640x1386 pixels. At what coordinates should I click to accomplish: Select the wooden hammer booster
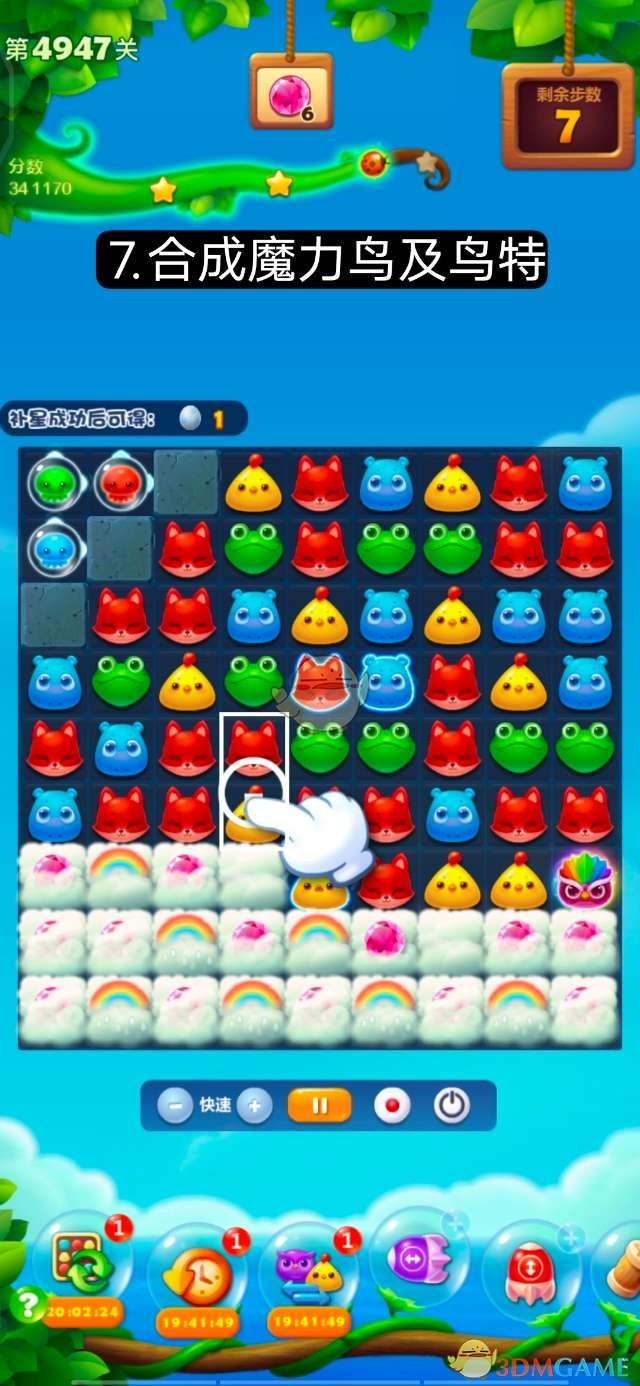click(622, 1268)
